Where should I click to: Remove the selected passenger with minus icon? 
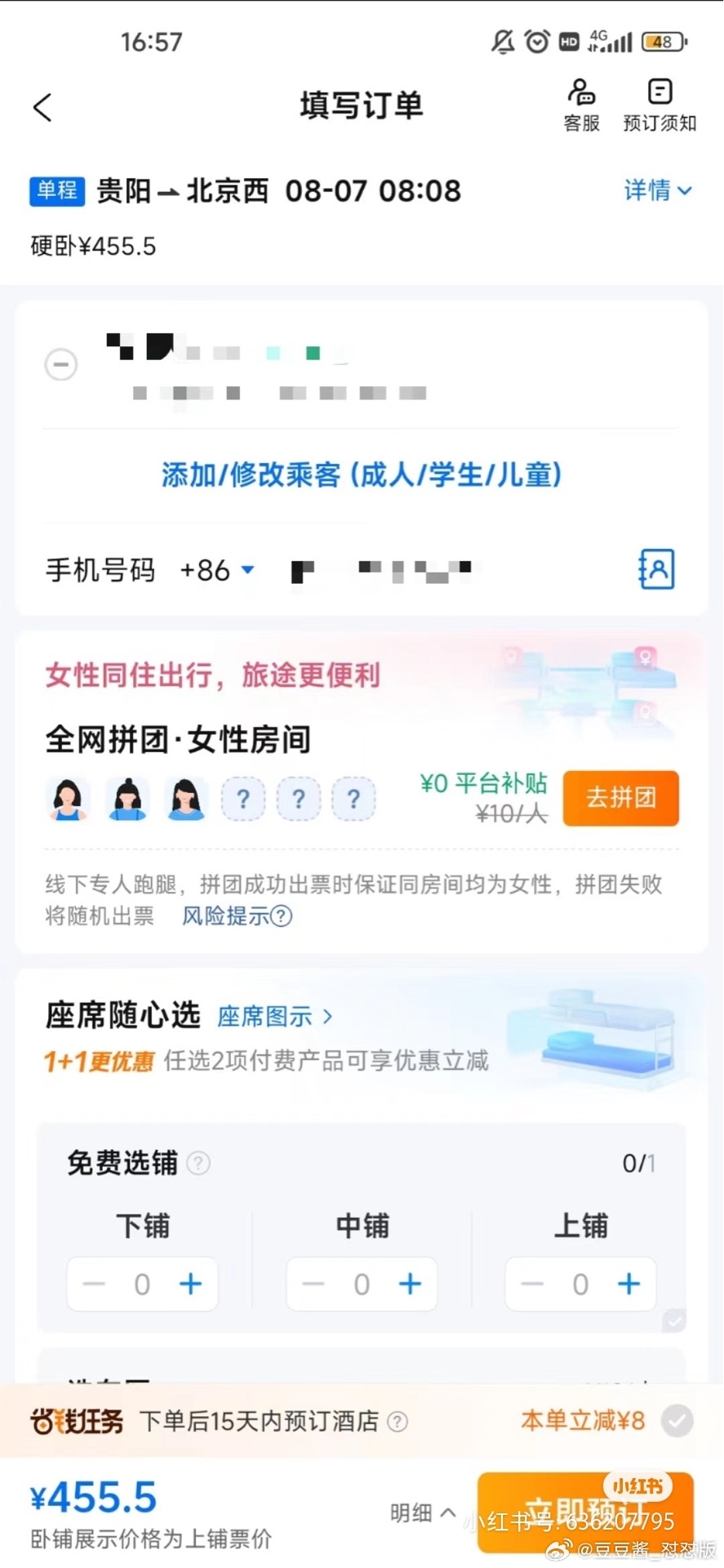tap(60, 364)
